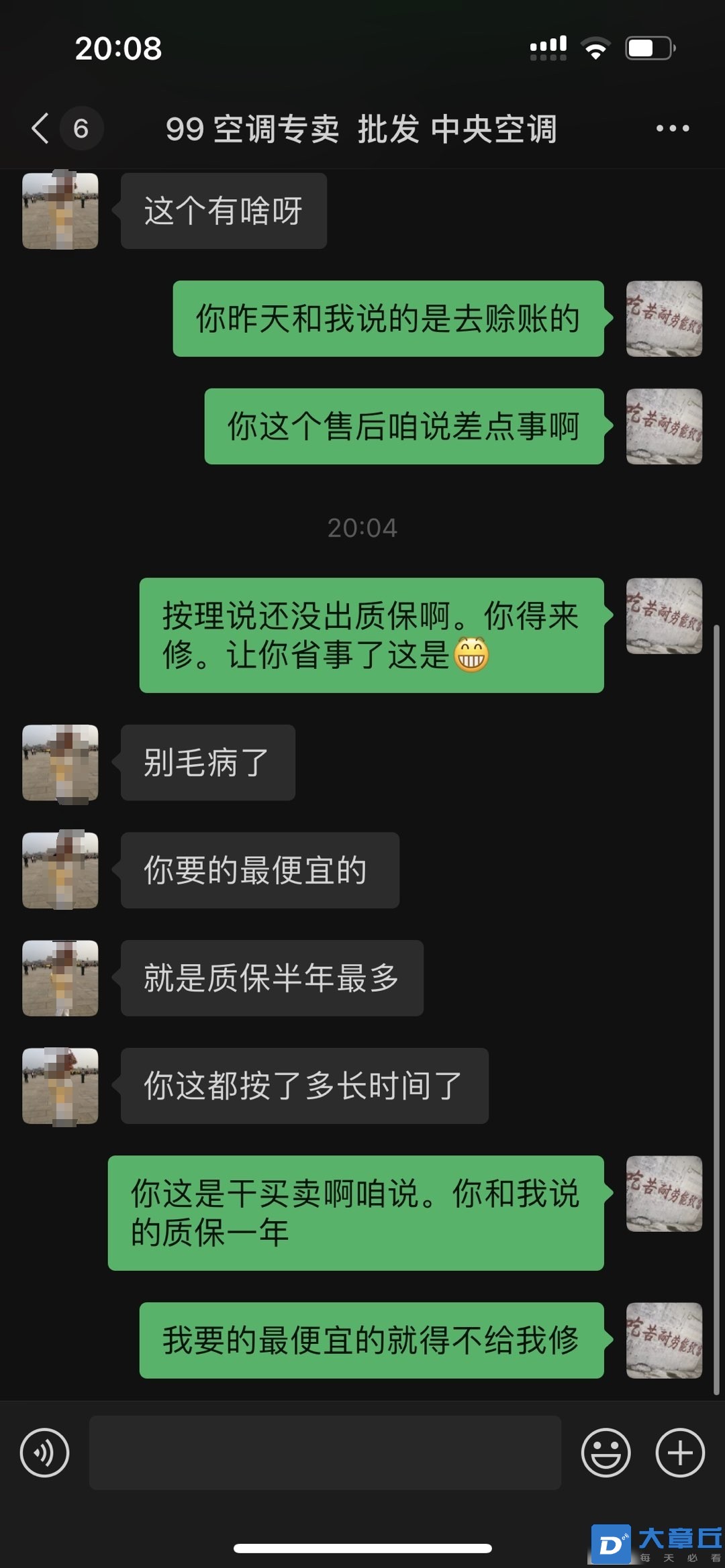Open the plus attachments menu

[680, 1453]
